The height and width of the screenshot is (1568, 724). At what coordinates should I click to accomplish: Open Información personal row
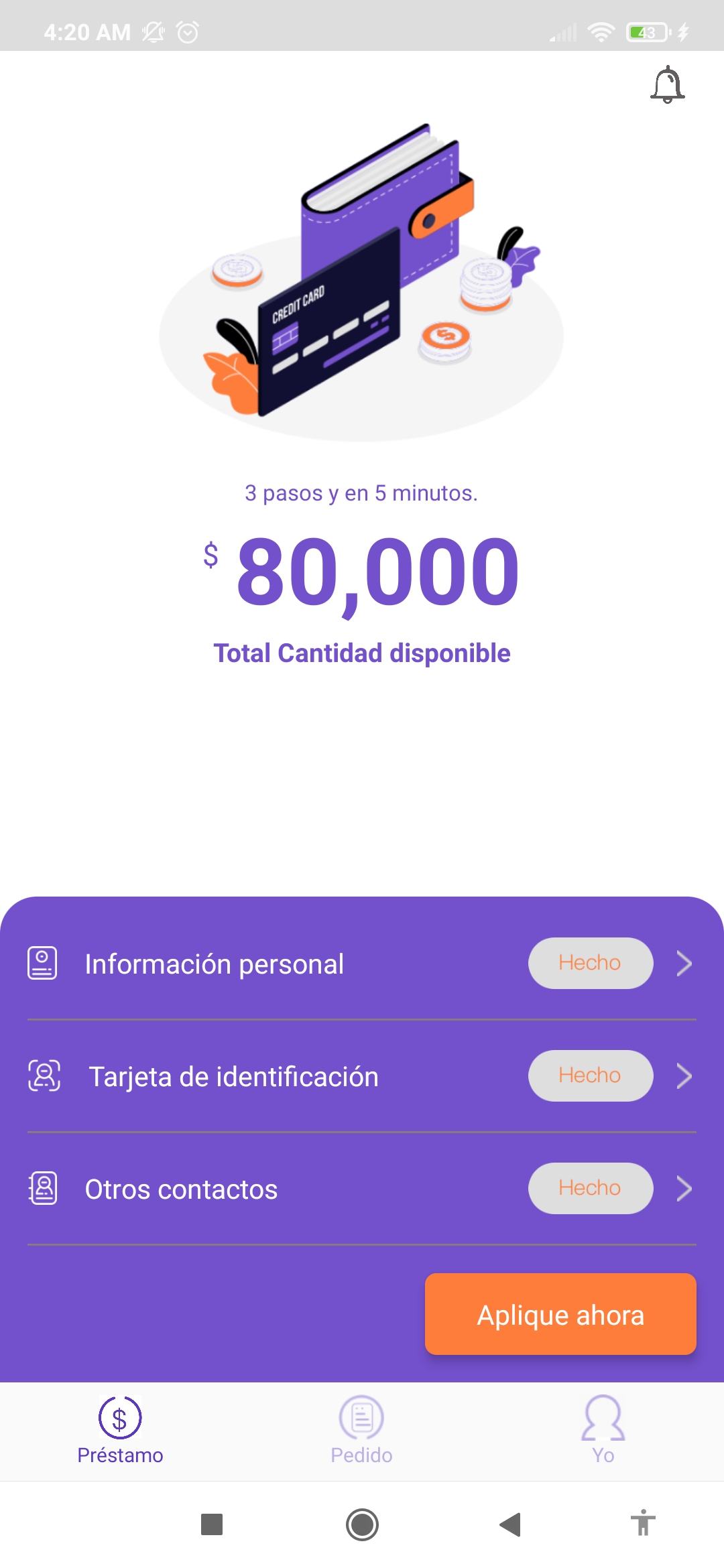coord(215,964)
